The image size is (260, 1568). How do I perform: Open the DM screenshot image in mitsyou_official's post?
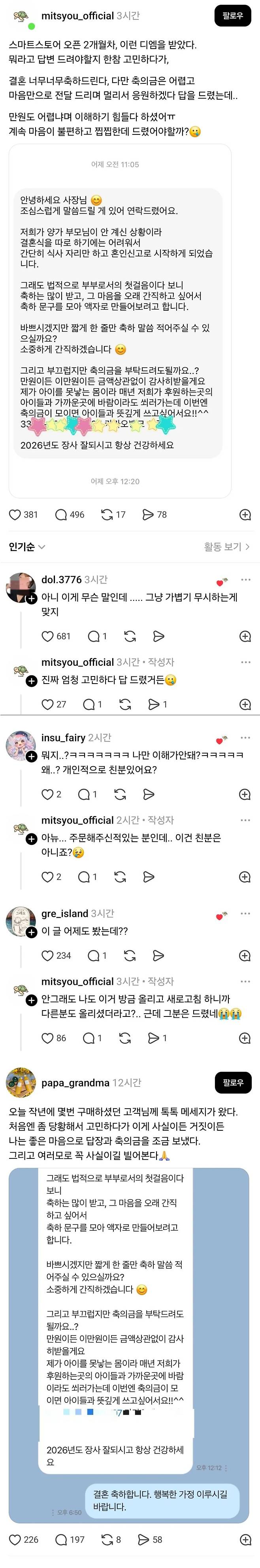(x=119, y=321)
